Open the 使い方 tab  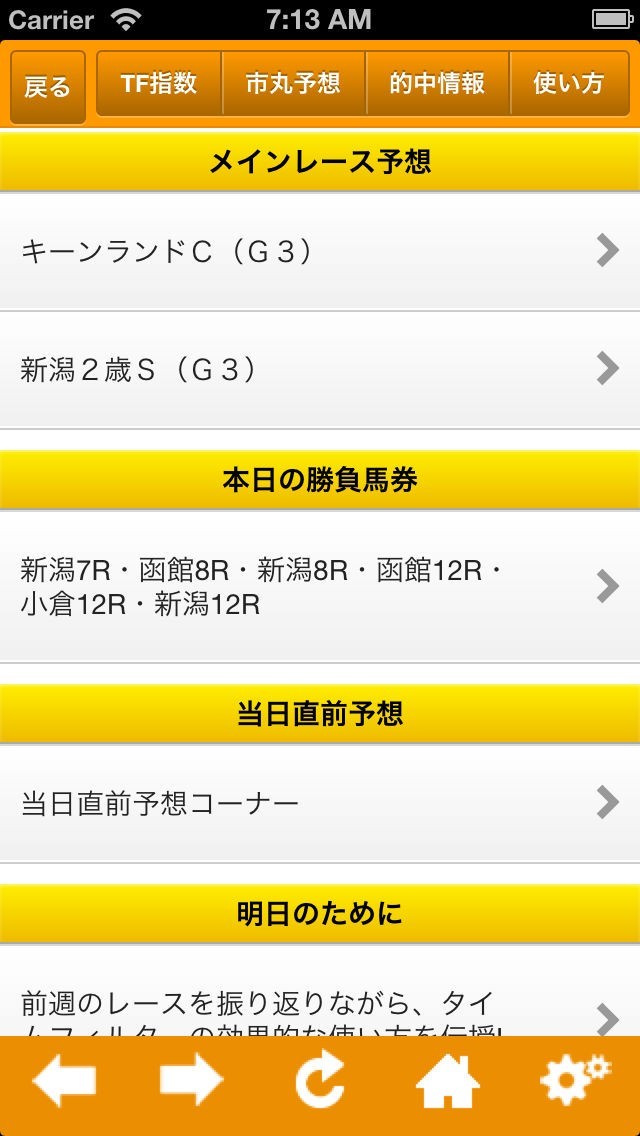[569, 84]
